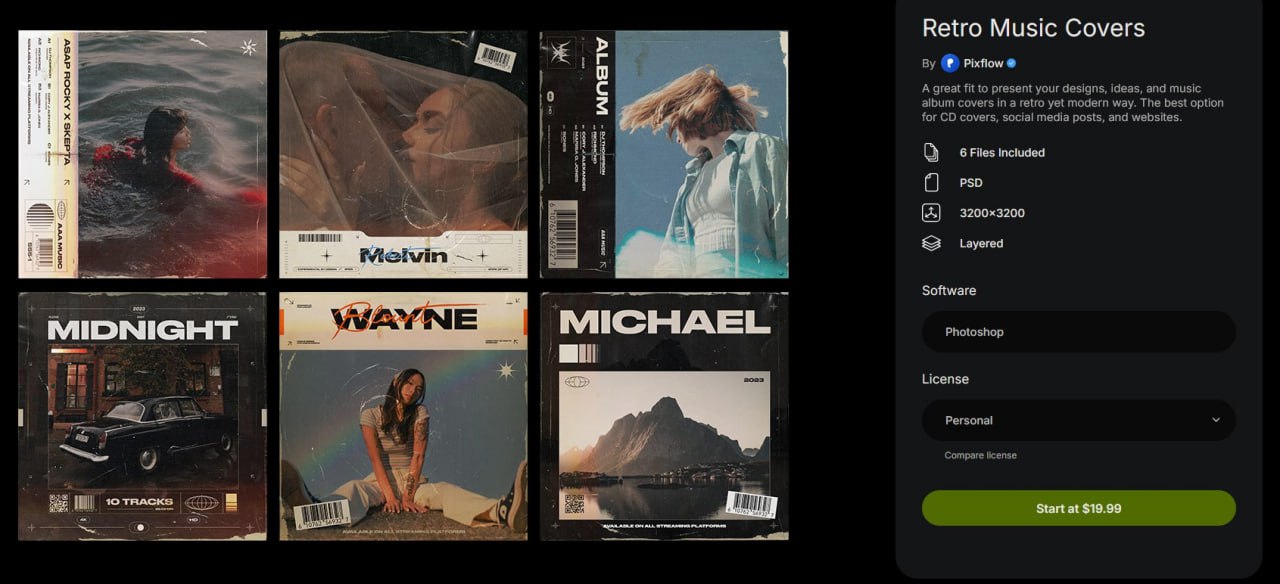View the Album cover preview
Image resolution: width=1280 pixels, height=584 pixels.
point(664,154)
